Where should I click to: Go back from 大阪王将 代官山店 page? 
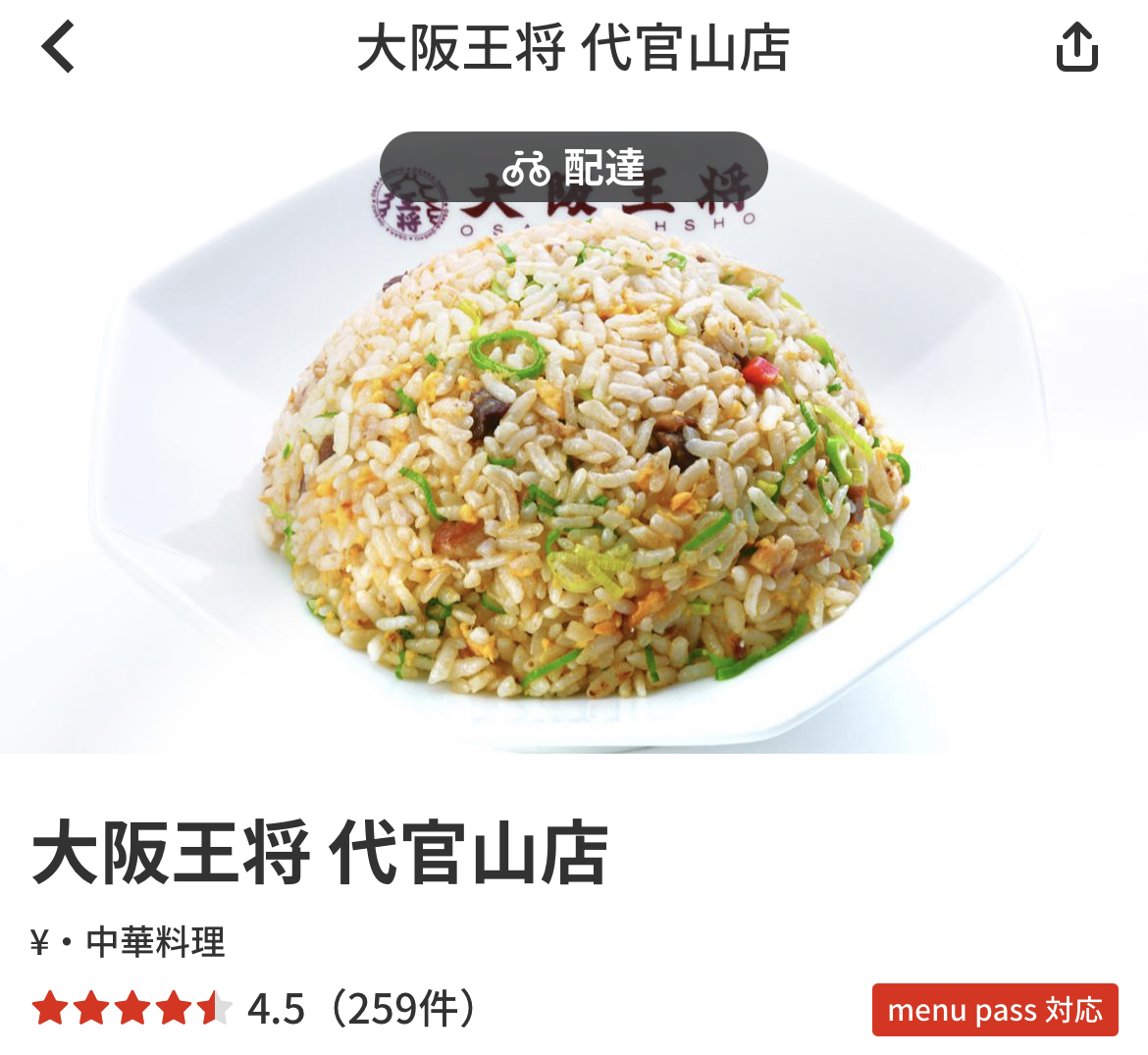click(x=59, y=47)
